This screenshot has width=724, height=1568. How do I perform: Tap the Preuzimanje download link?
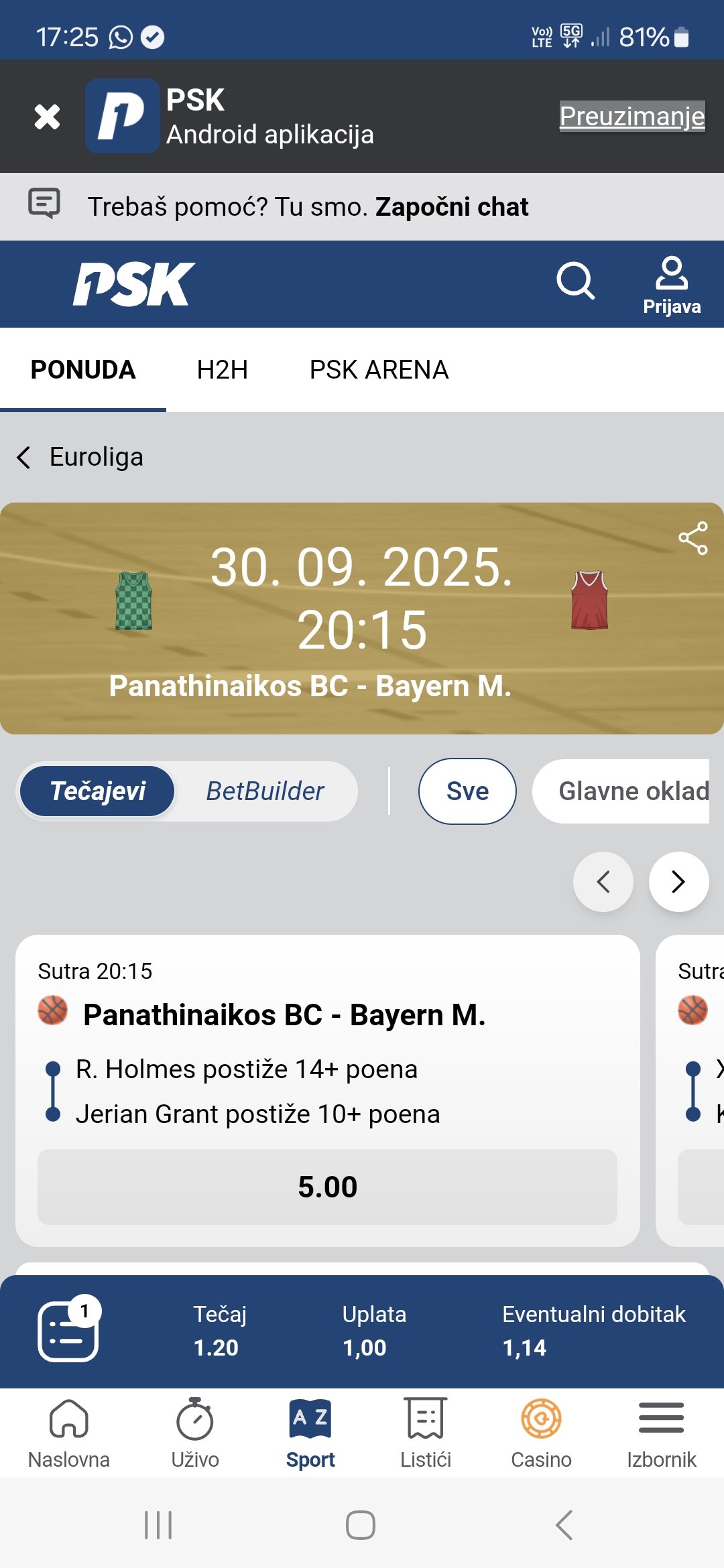coord(631,116)
